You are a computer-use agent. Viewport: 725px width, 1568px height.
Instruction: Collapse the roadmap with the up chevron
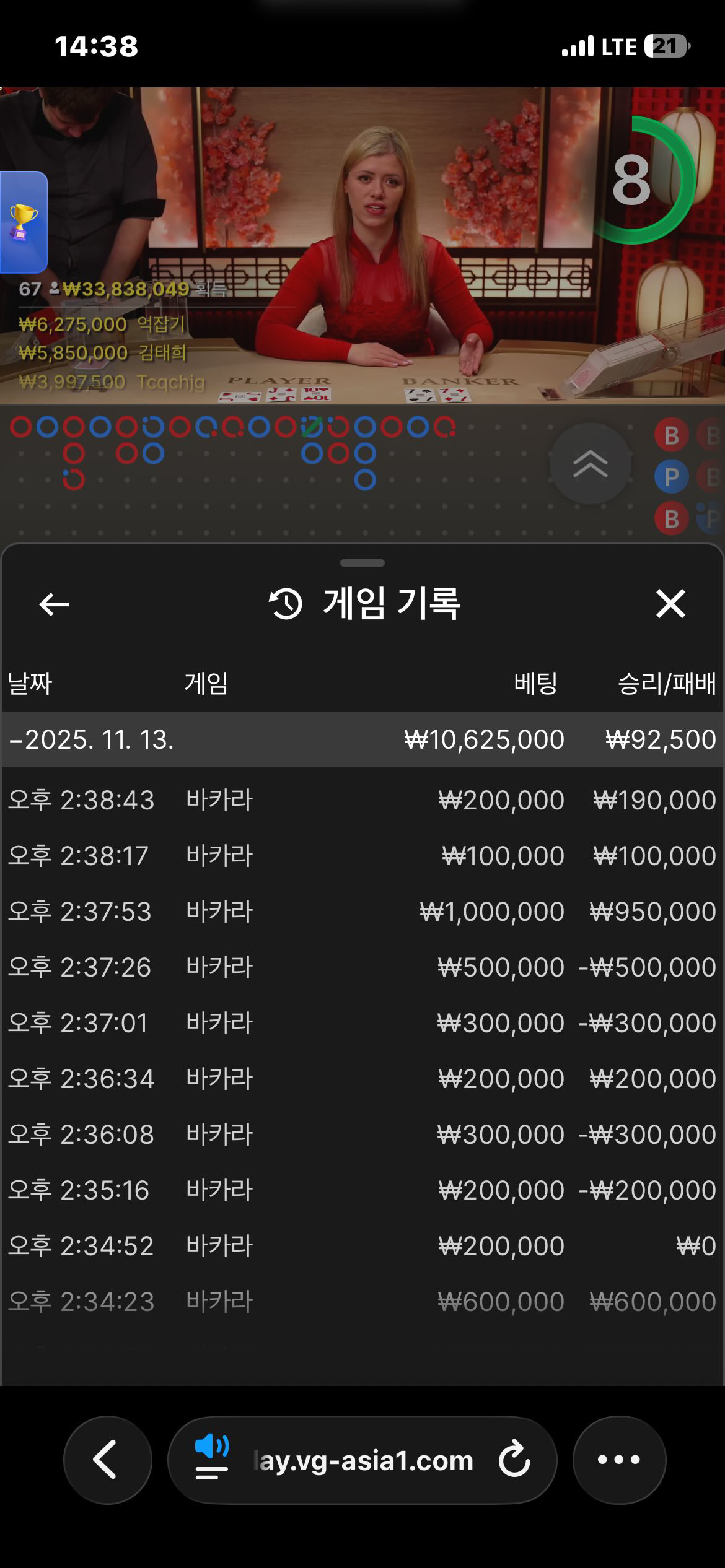[x=590, y=462]
